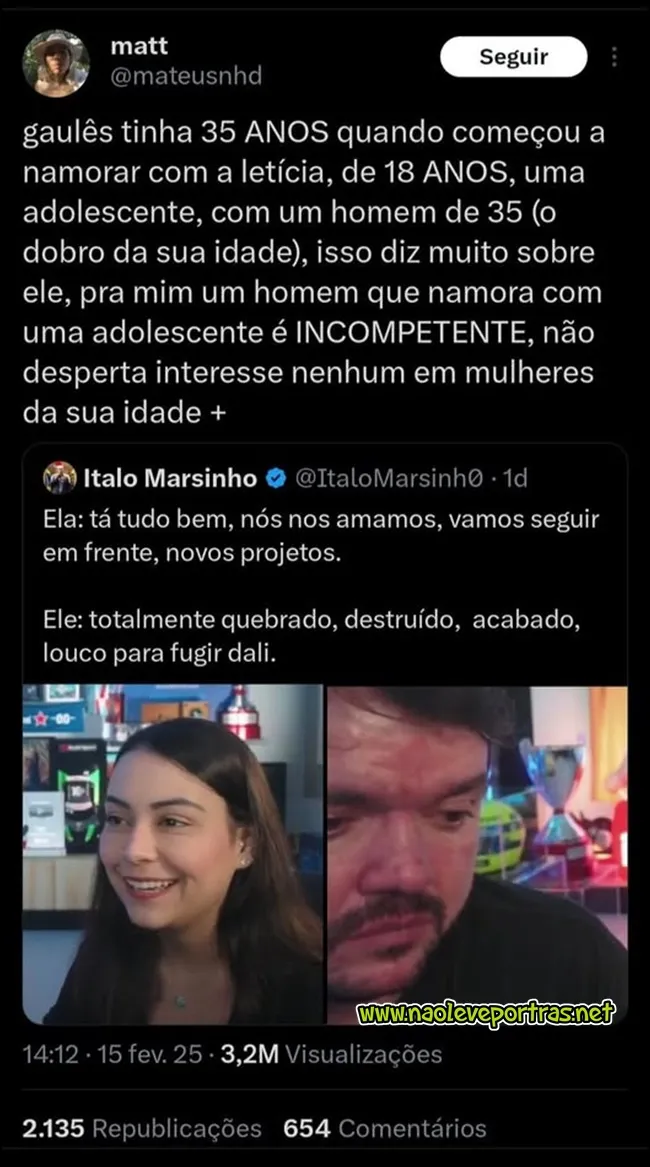View the bearded man's photo

click(x=478, y=854)
